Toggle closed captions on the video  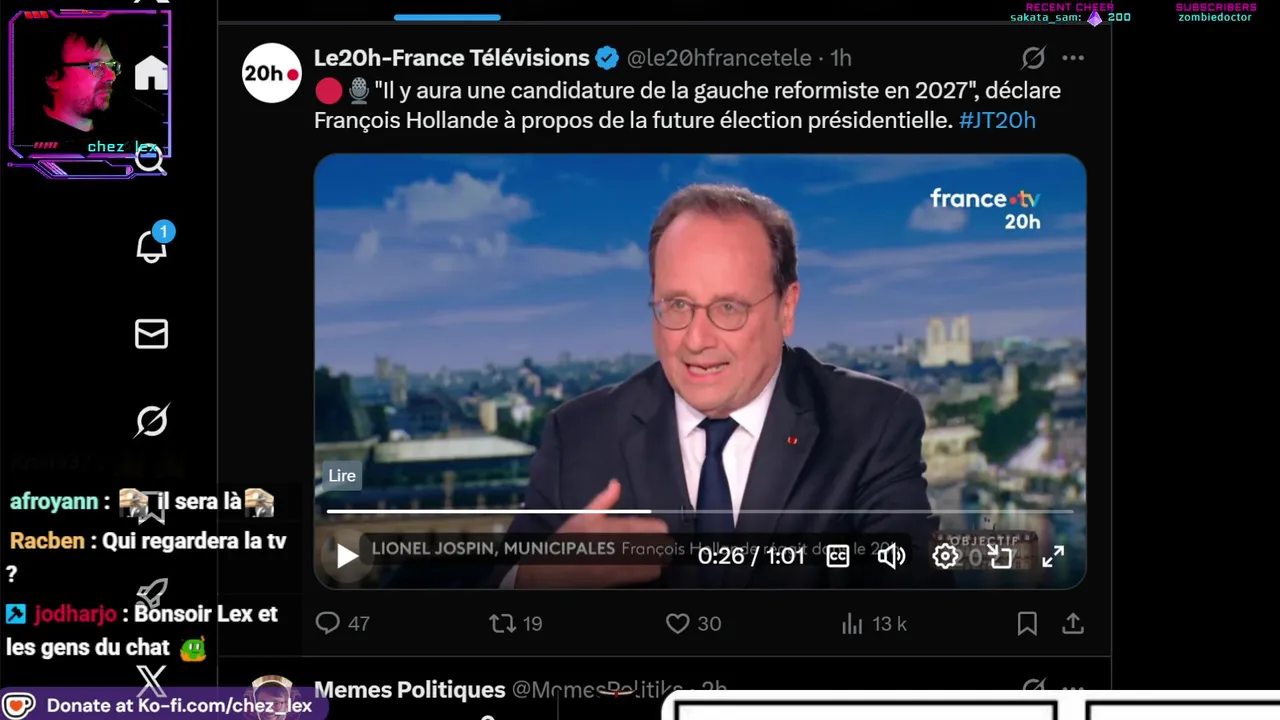tap(838, 556)
